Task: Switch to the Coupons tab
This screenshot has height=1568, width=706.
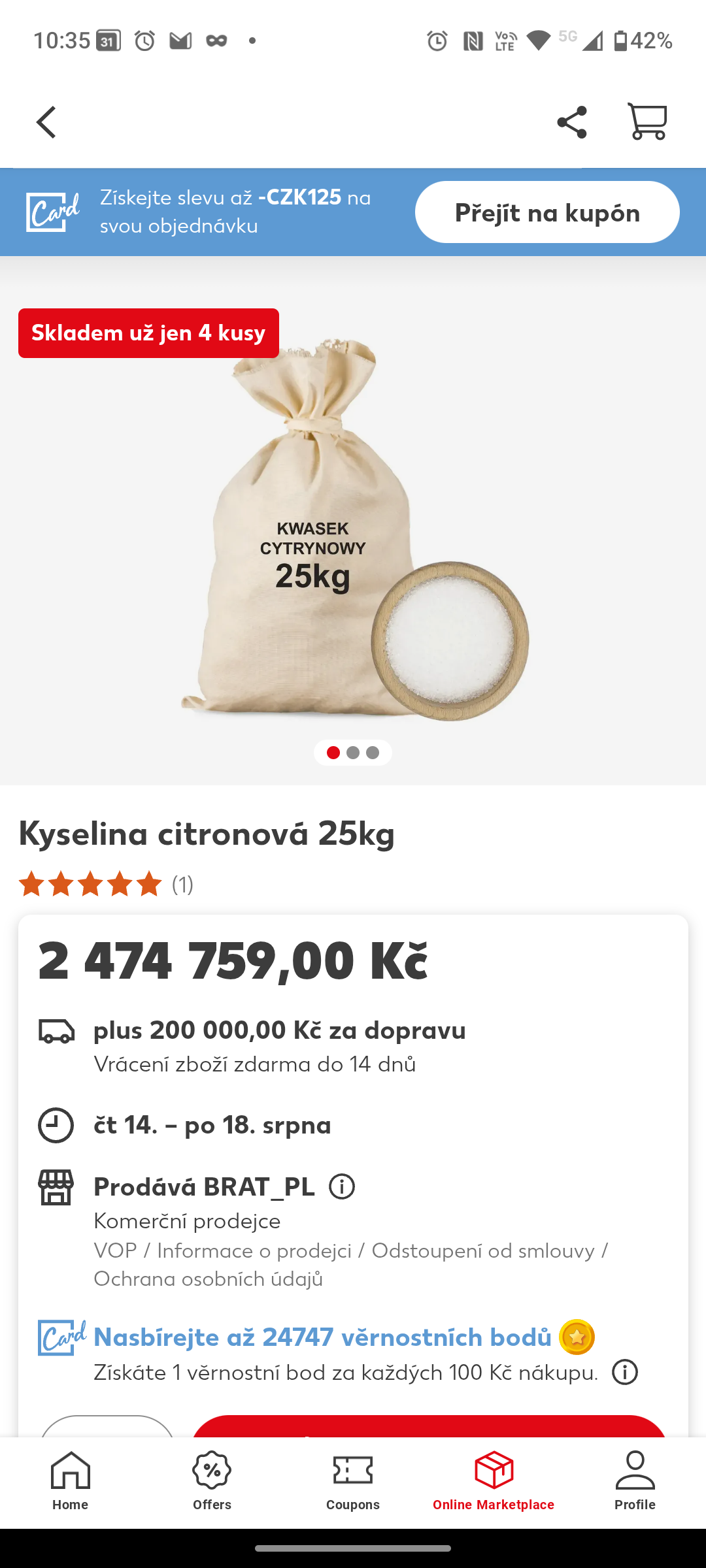Action: pos(353,1480)
